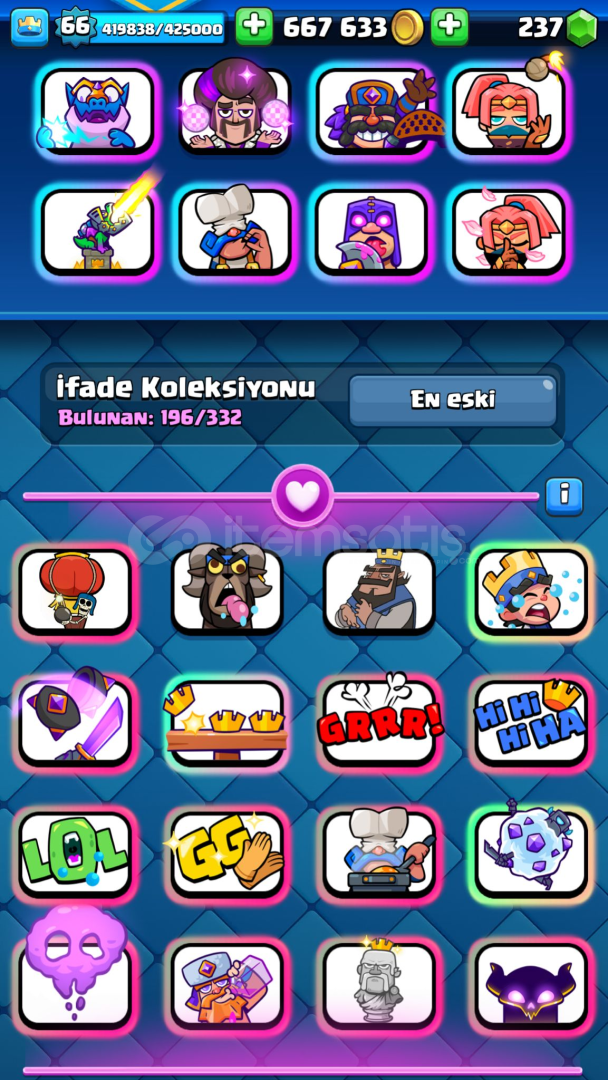Open the crown profile icon at top

pos(30,27)
